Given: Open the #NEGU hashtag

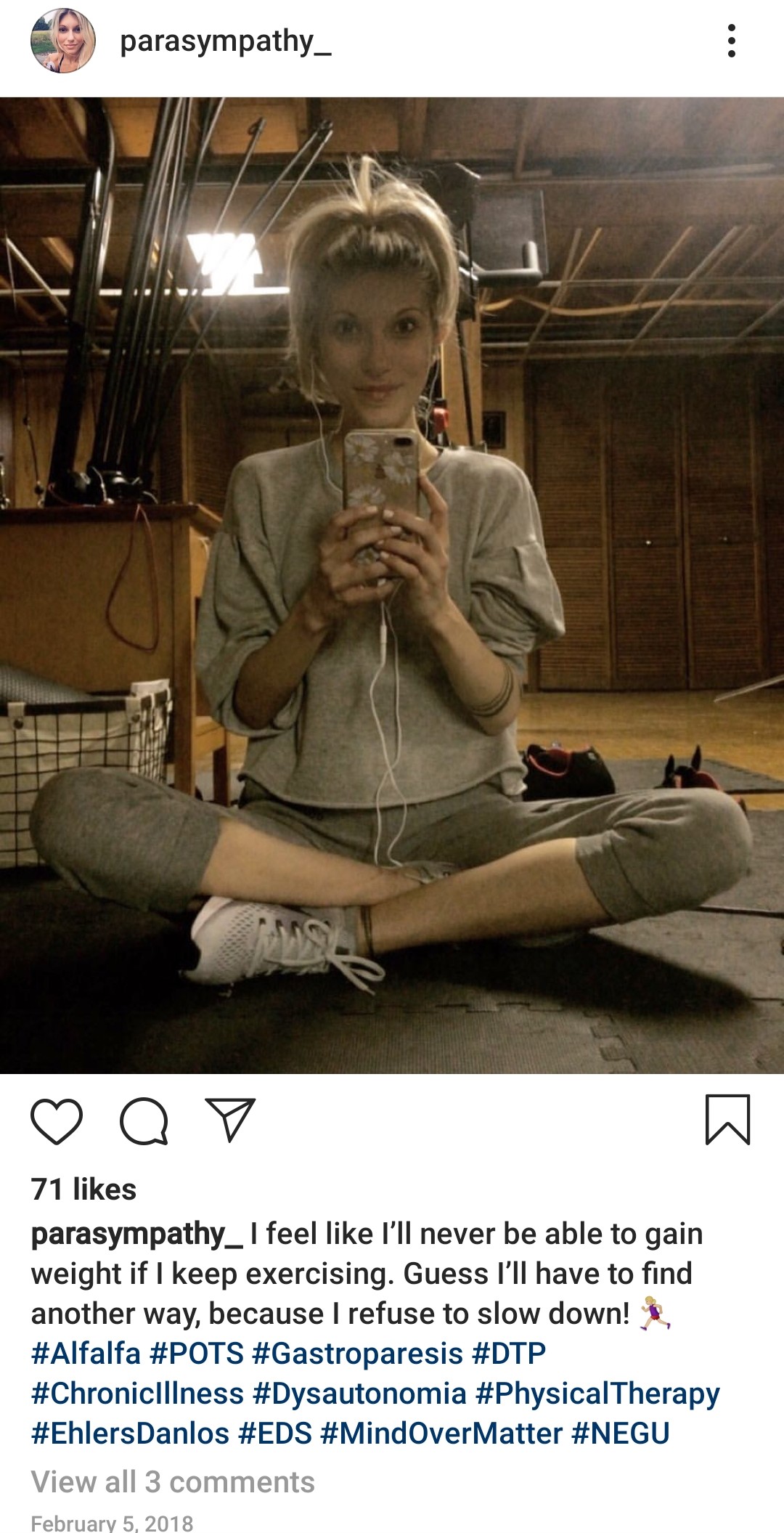Looking at the screenshot, I should (x=621, y=1434).
